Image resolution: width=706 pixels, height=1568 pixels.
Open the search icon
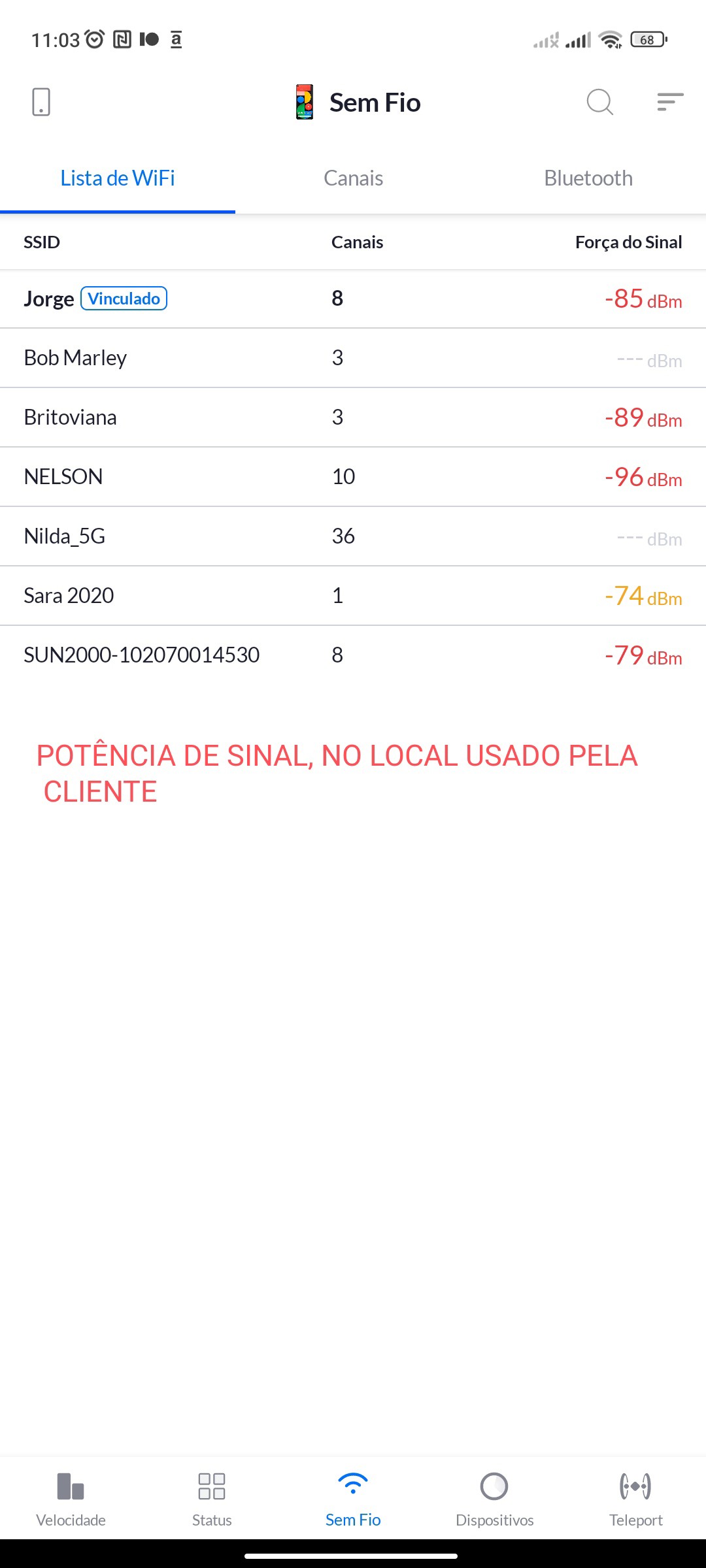[599, 103]
